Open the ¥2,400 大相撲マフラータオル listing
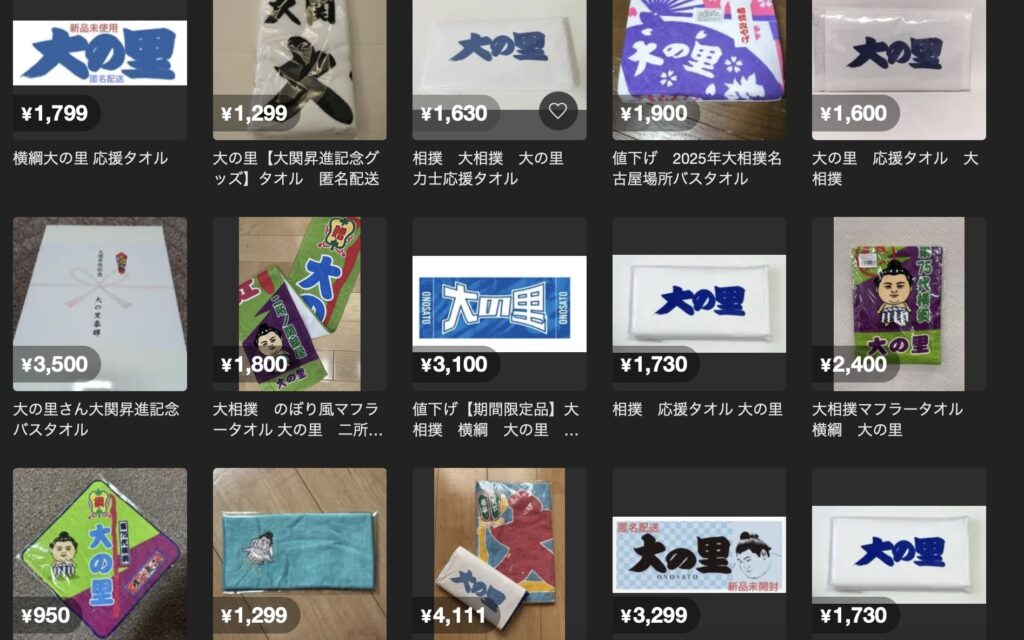 click(x=899, y=303)
